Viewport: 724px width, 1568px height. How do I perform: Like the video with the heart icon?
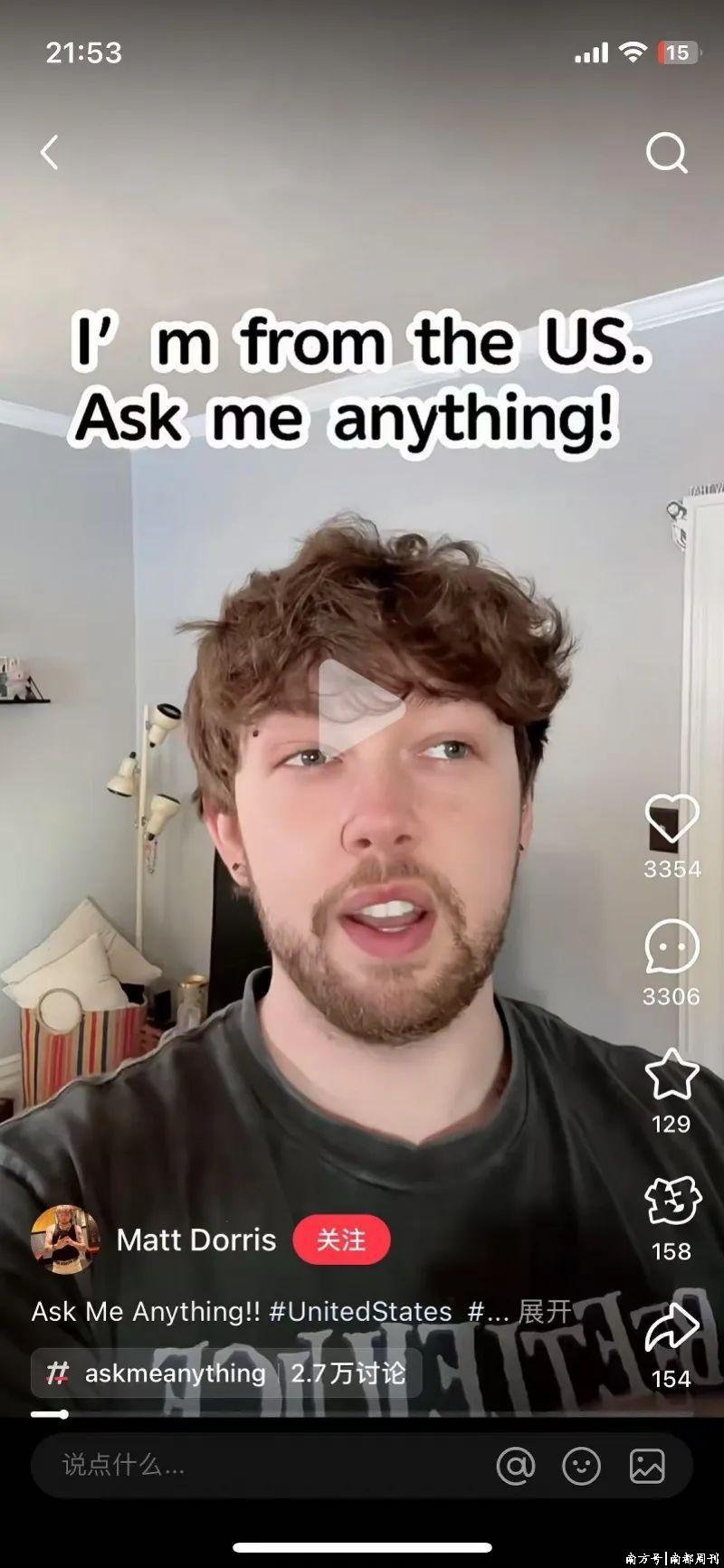[672, 820]
